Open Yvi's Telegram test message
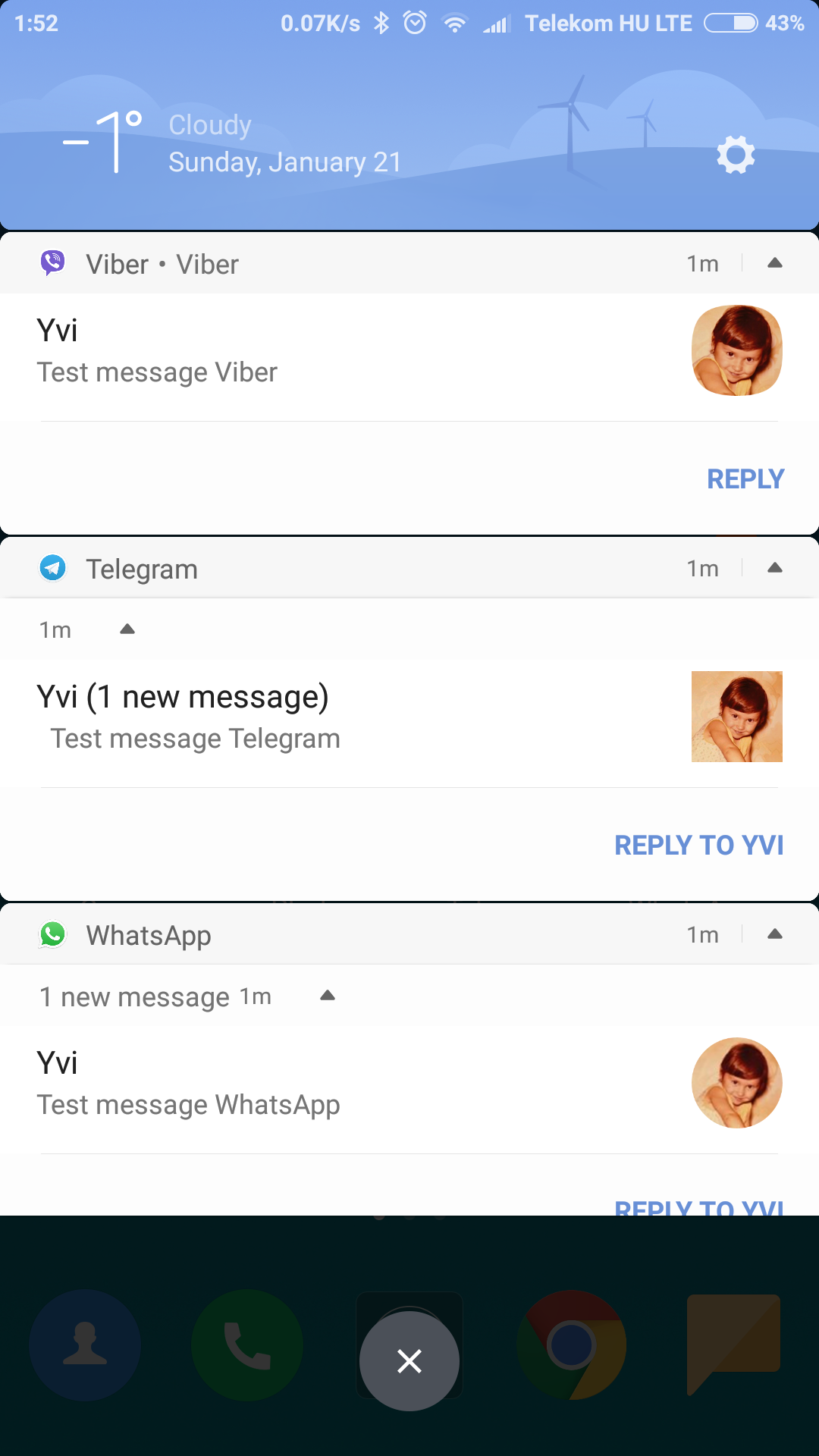Screen dimensions: 819x1456 pyautogui.click(x=303, y=717)
